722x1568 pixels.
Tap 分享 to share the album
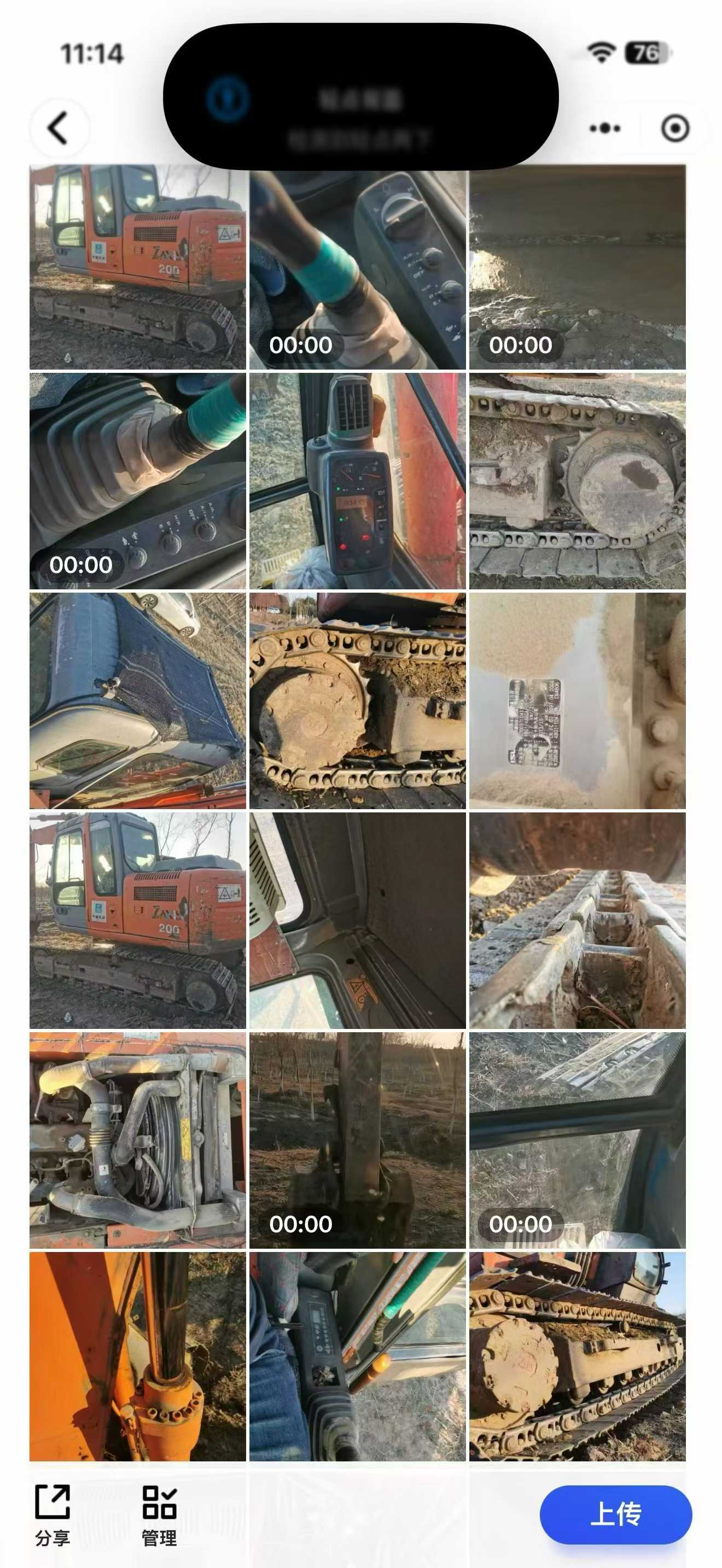click(x=53, y=1514)
